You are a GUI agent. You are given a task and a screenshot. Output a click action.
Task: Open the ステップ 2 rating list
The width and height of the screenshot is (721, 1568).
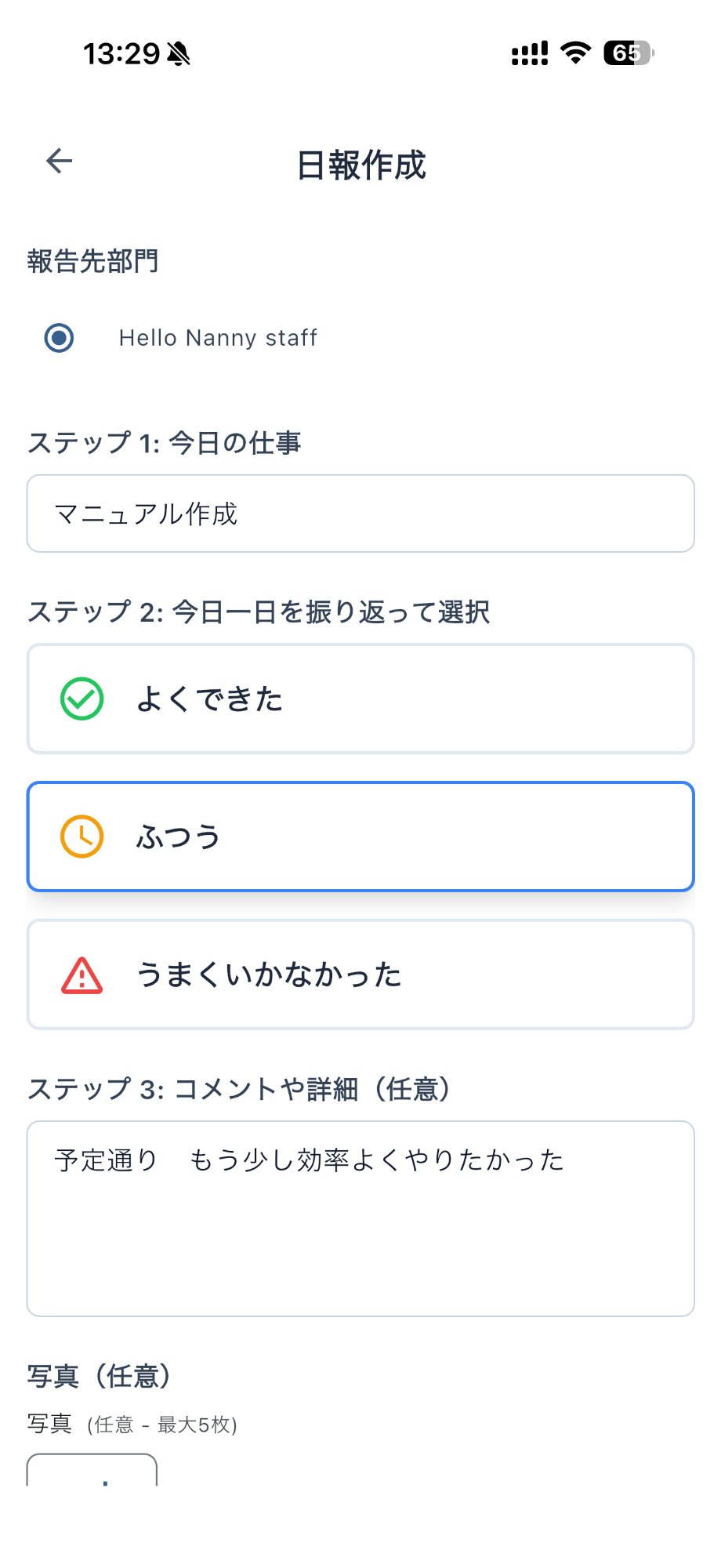pyautogui.click(x=259, y=612)
